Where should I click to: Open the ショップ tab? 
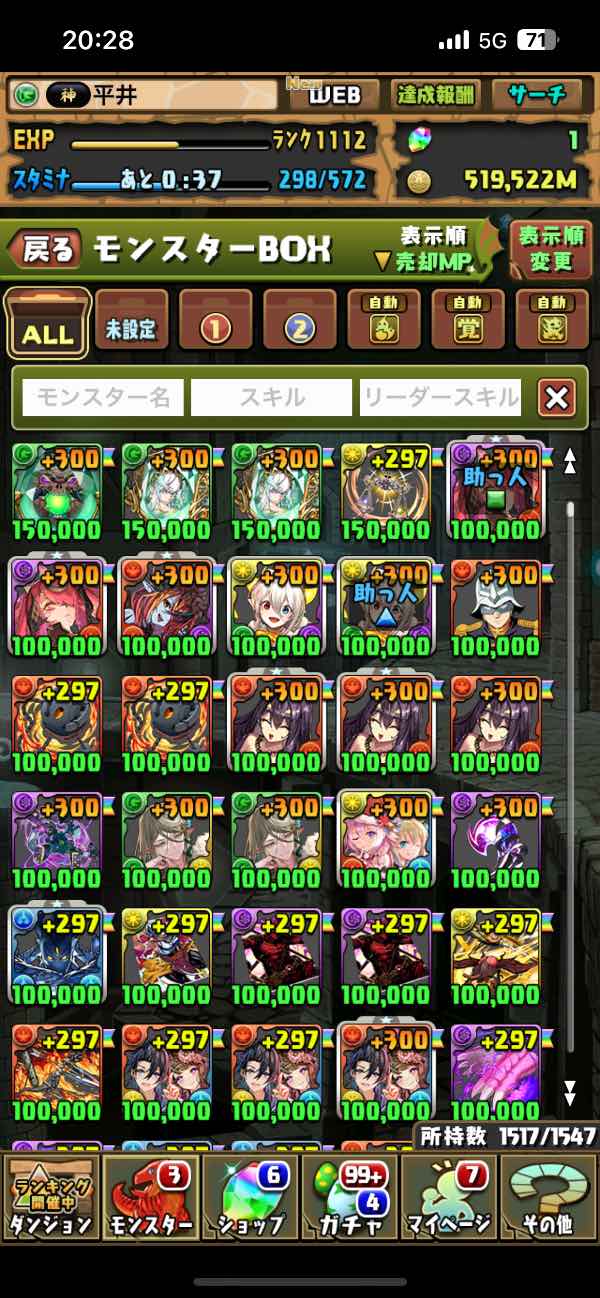click(x=250, y=1197)
